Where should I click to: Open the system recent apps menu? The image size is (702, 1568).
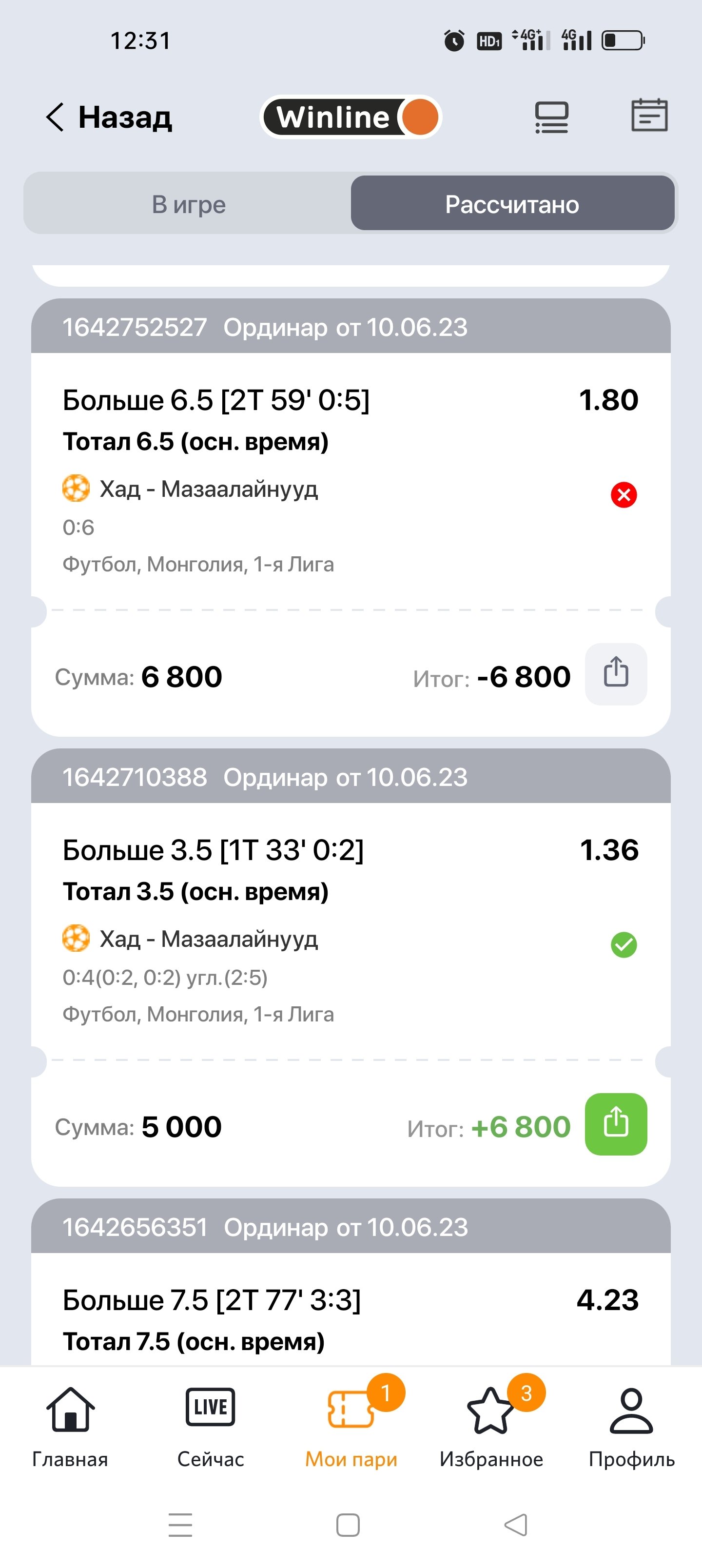(x=180, y=1525)
